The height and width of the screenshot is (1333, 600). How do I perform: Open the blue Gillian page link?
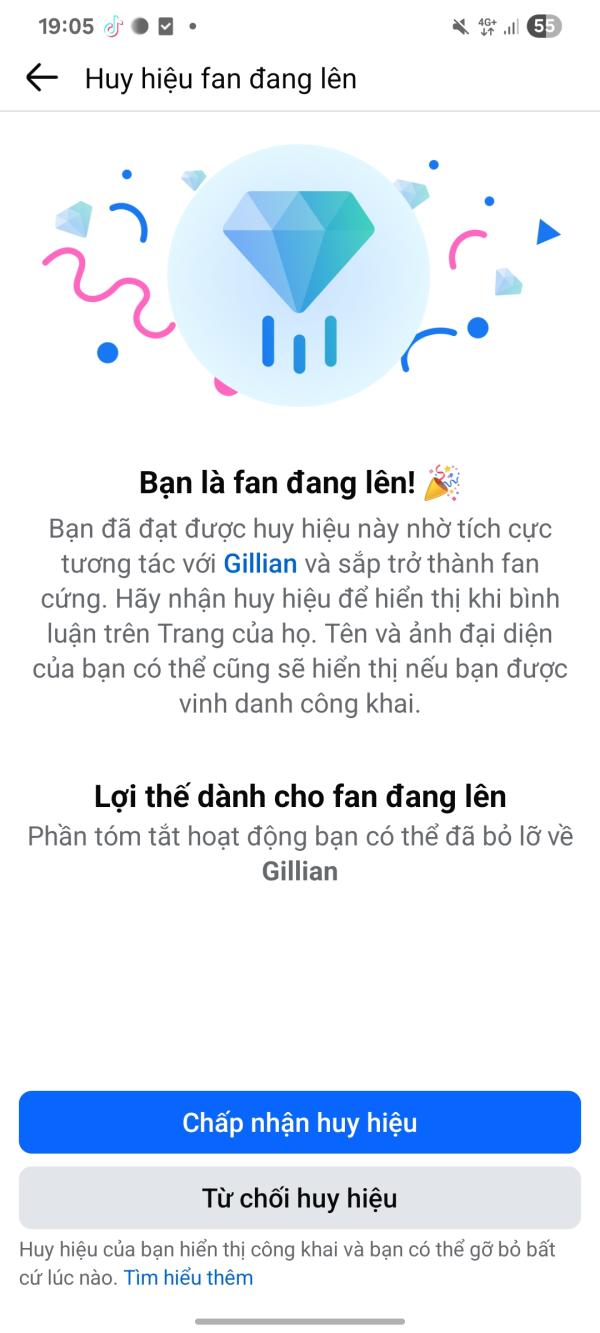point(260,563)
